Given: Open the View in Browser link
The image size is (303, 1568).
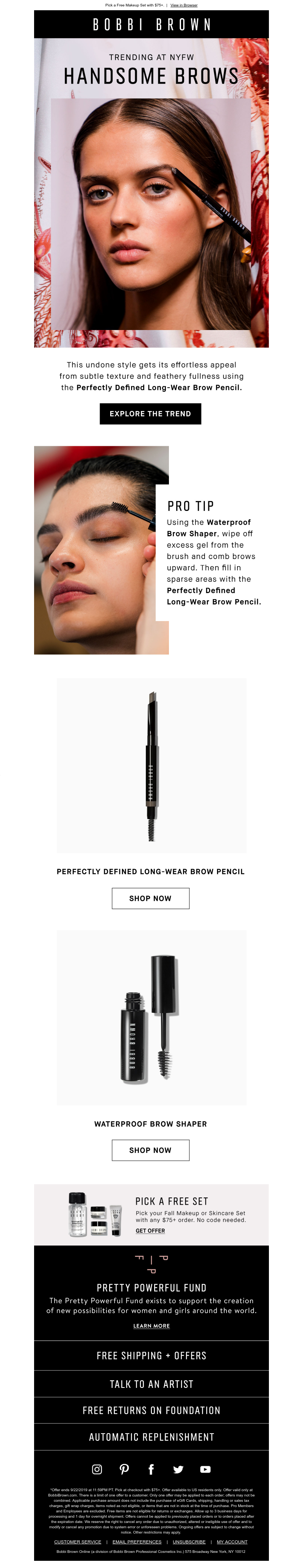Looking at the screenshot, I should click(x=184, y=5).
